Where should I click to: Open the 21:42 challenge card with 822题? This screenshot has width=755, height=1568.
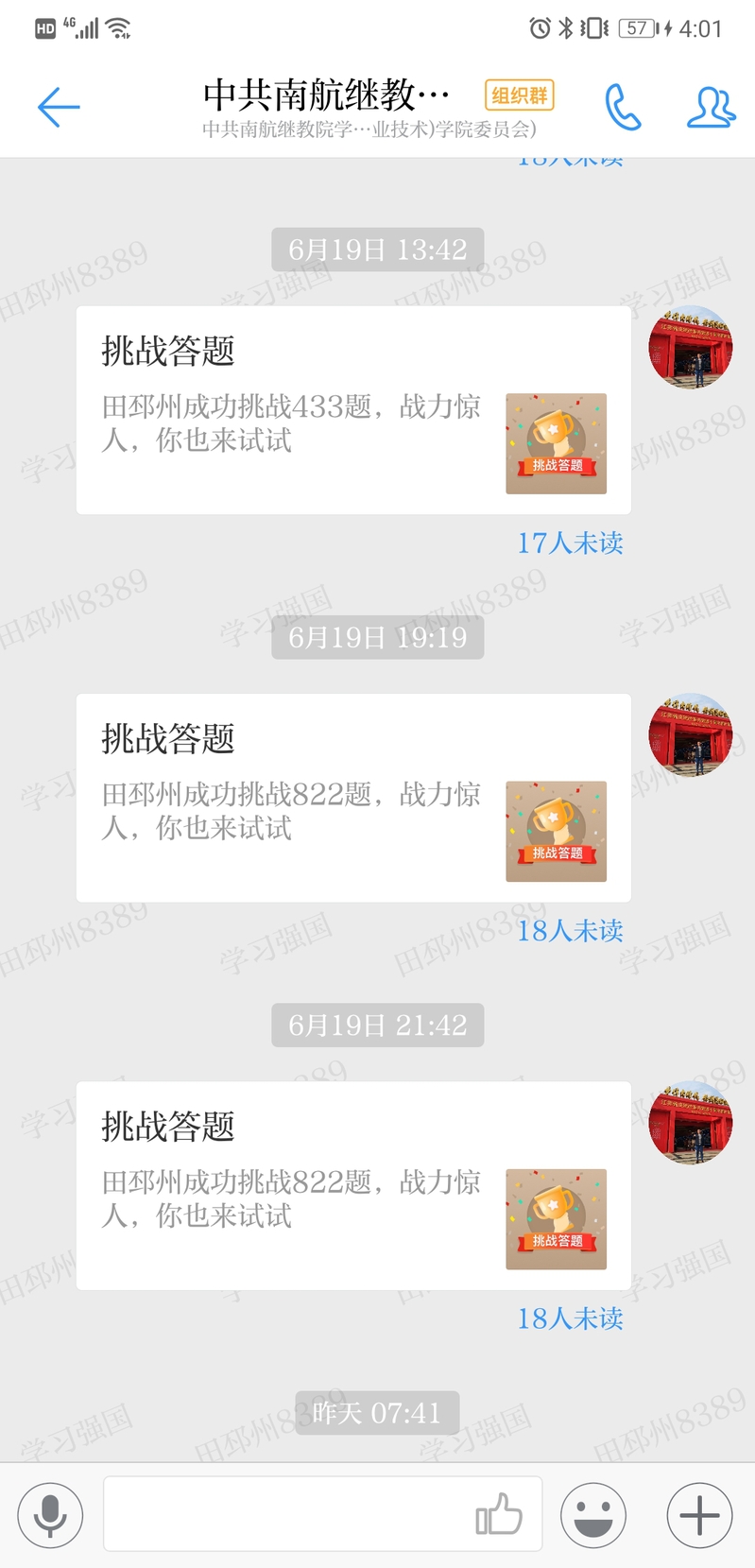point(352,1185)
